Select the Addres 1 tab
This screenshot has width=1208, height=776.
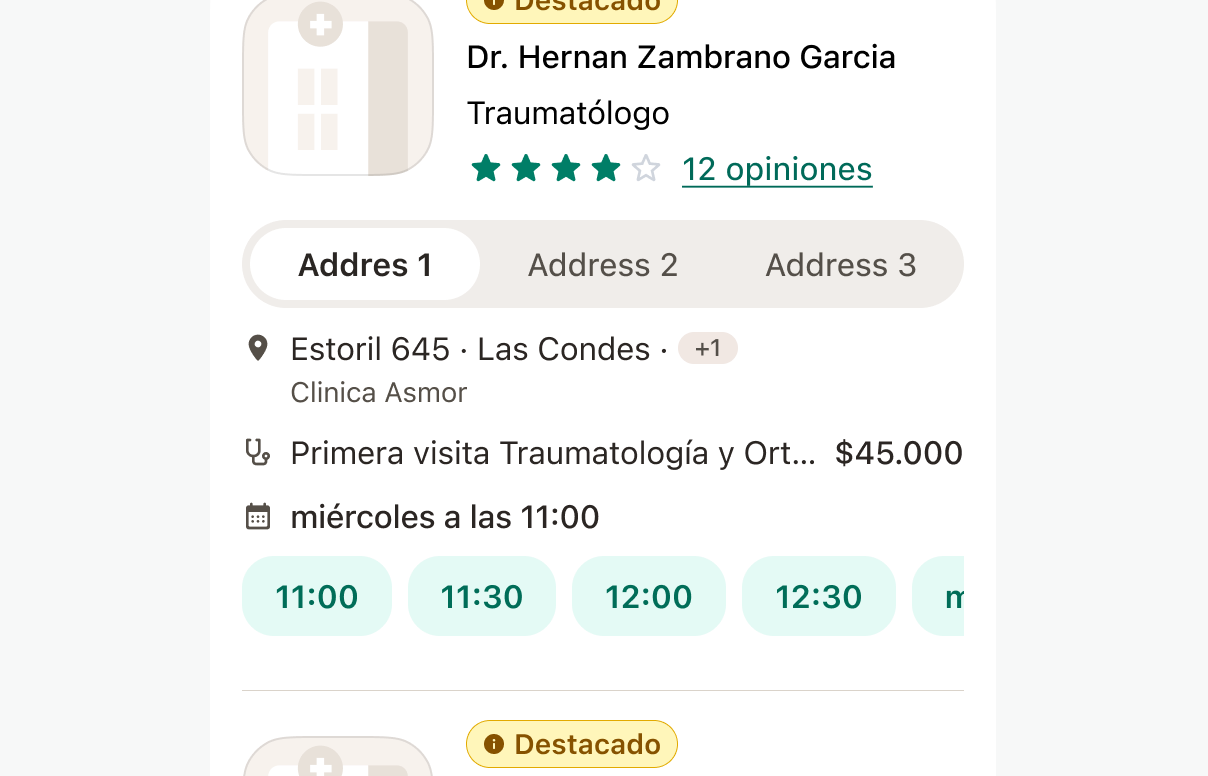[x=365, y=265]
